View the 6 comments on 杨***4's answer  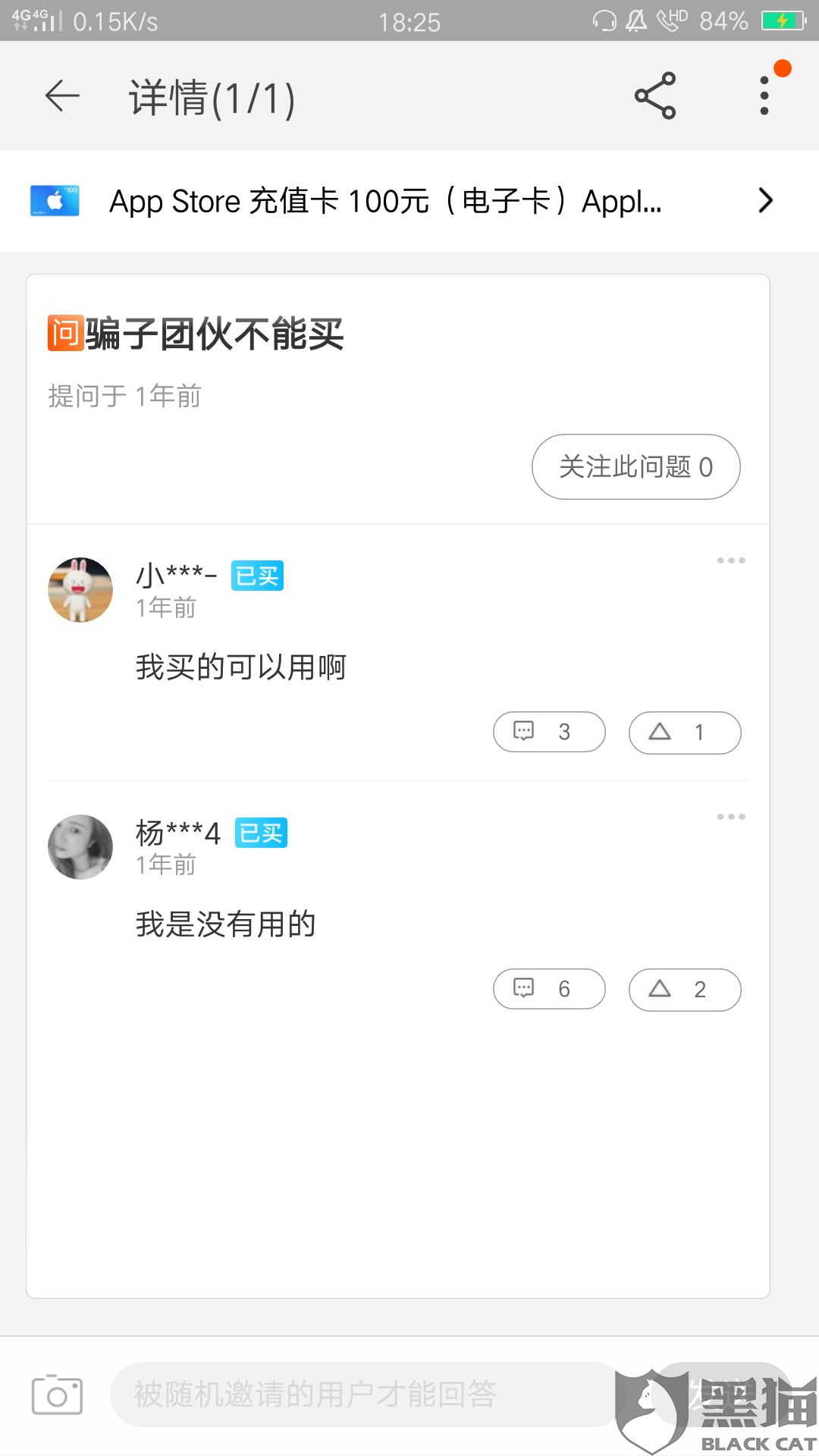[x=549, y=989]
